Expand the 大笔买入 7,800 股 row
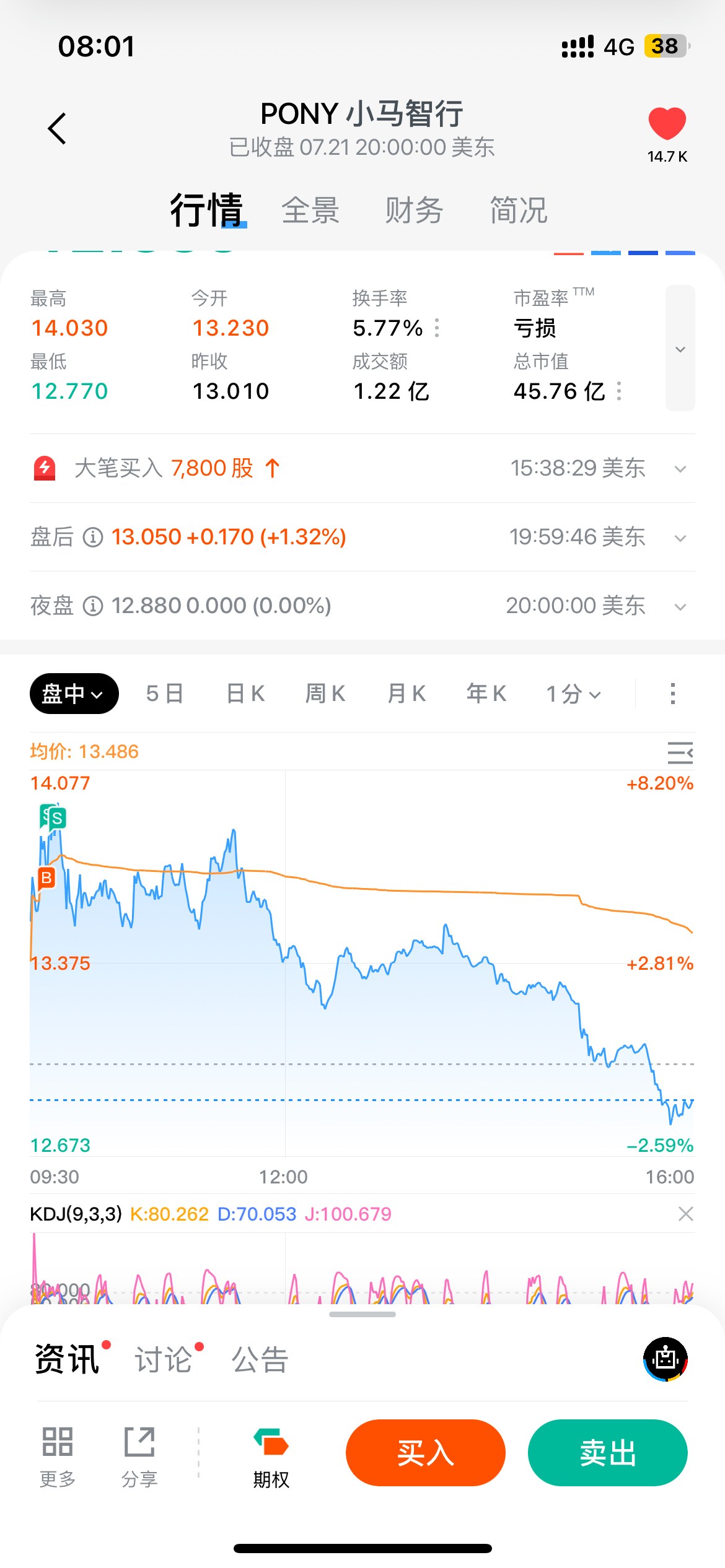The width and height of the screenshot is (725, 1568). (x=362, y=468)
